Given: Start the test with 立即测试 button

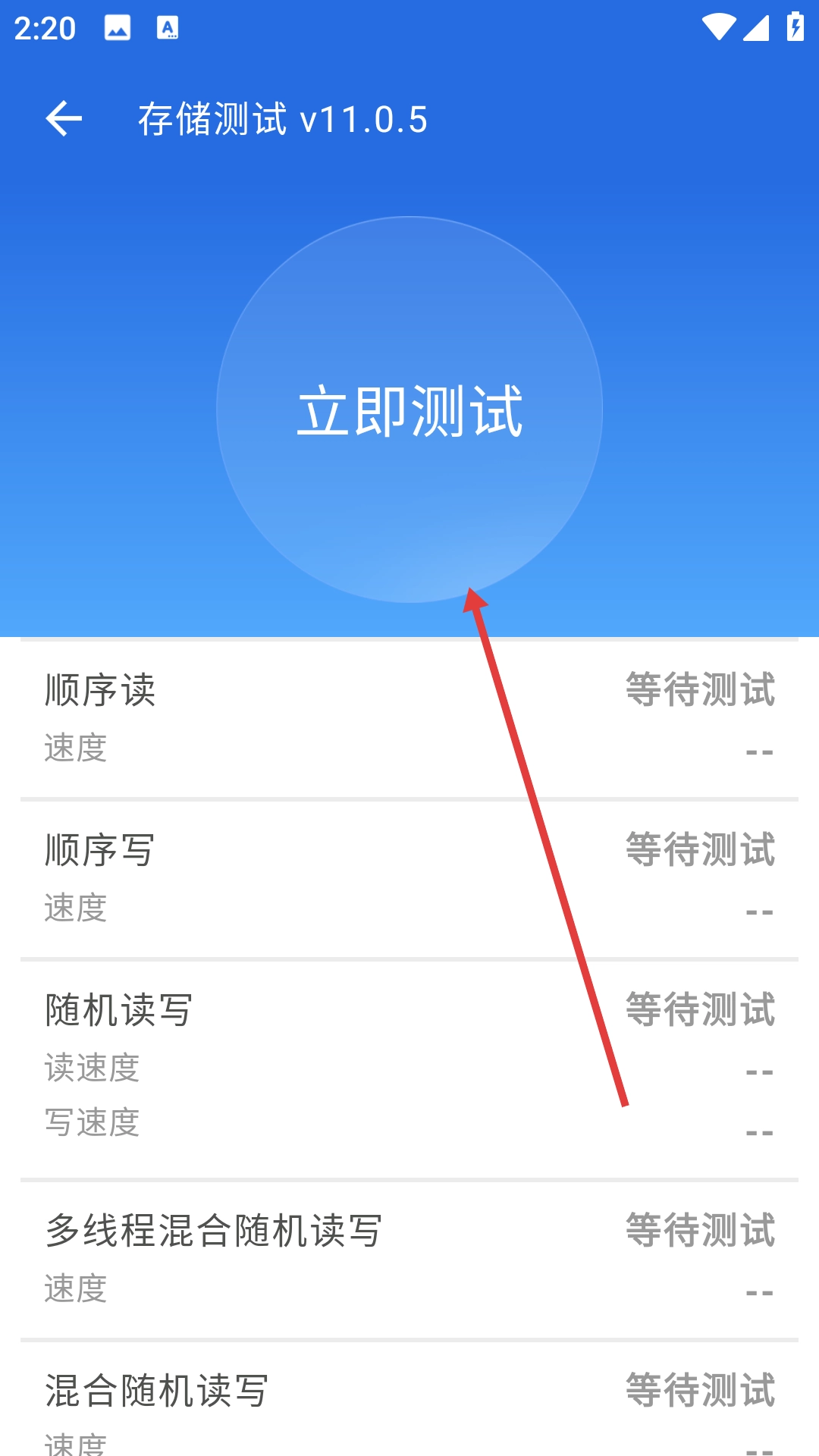Looking at the screenshot, I should pos(409,409).
